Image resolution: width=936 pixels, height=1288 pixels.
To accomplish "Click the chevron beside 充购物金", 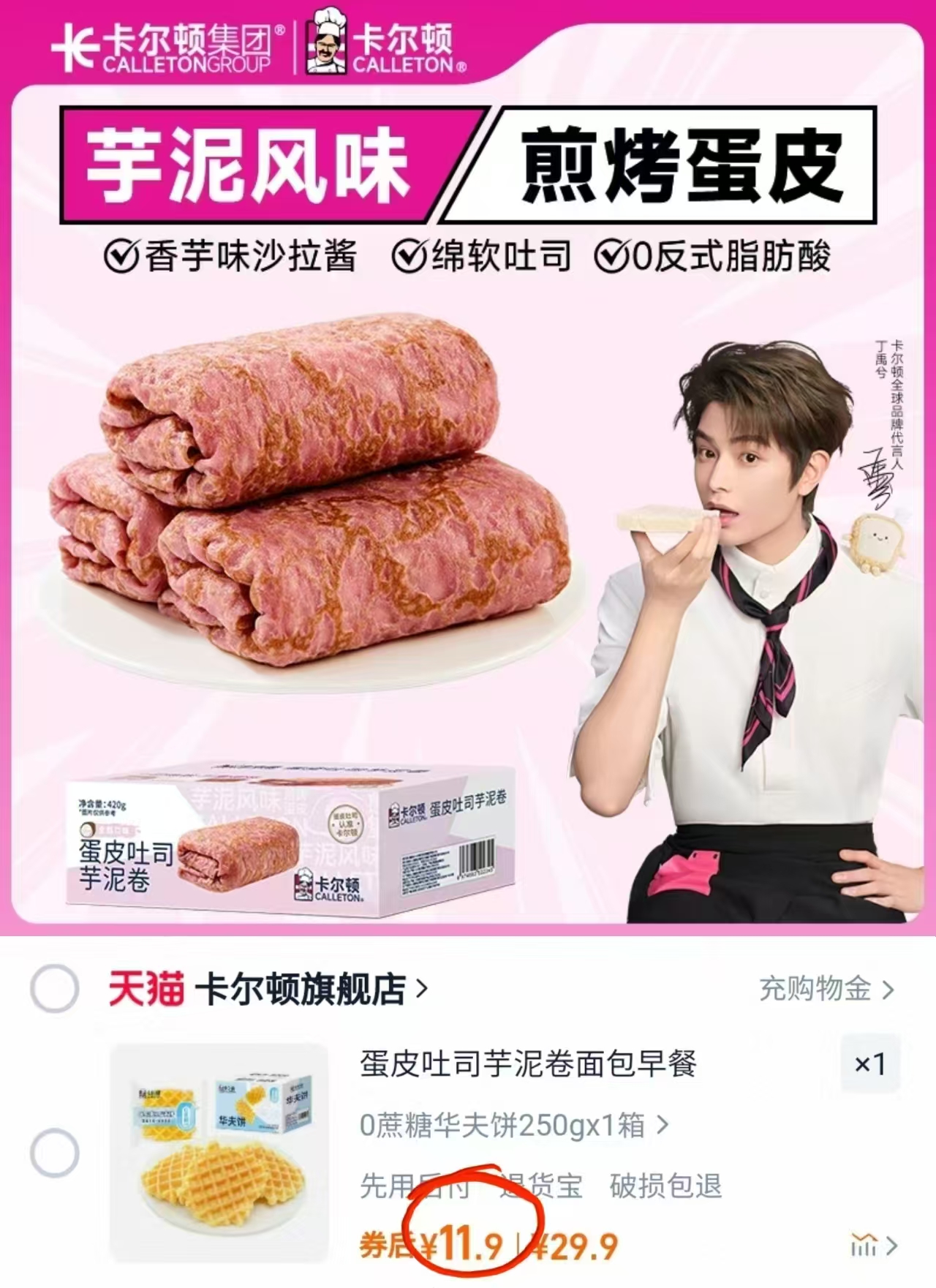I will [x=889, y=989].
